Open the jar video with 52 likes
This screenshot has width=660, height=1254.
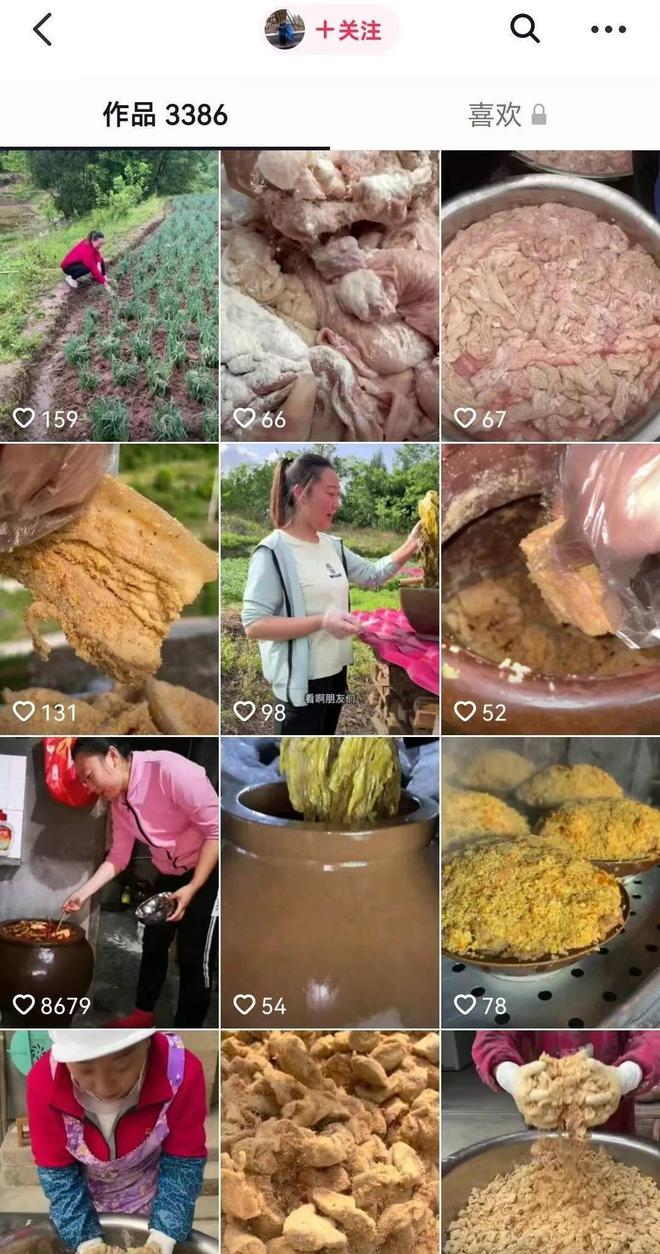coord(550,589)
